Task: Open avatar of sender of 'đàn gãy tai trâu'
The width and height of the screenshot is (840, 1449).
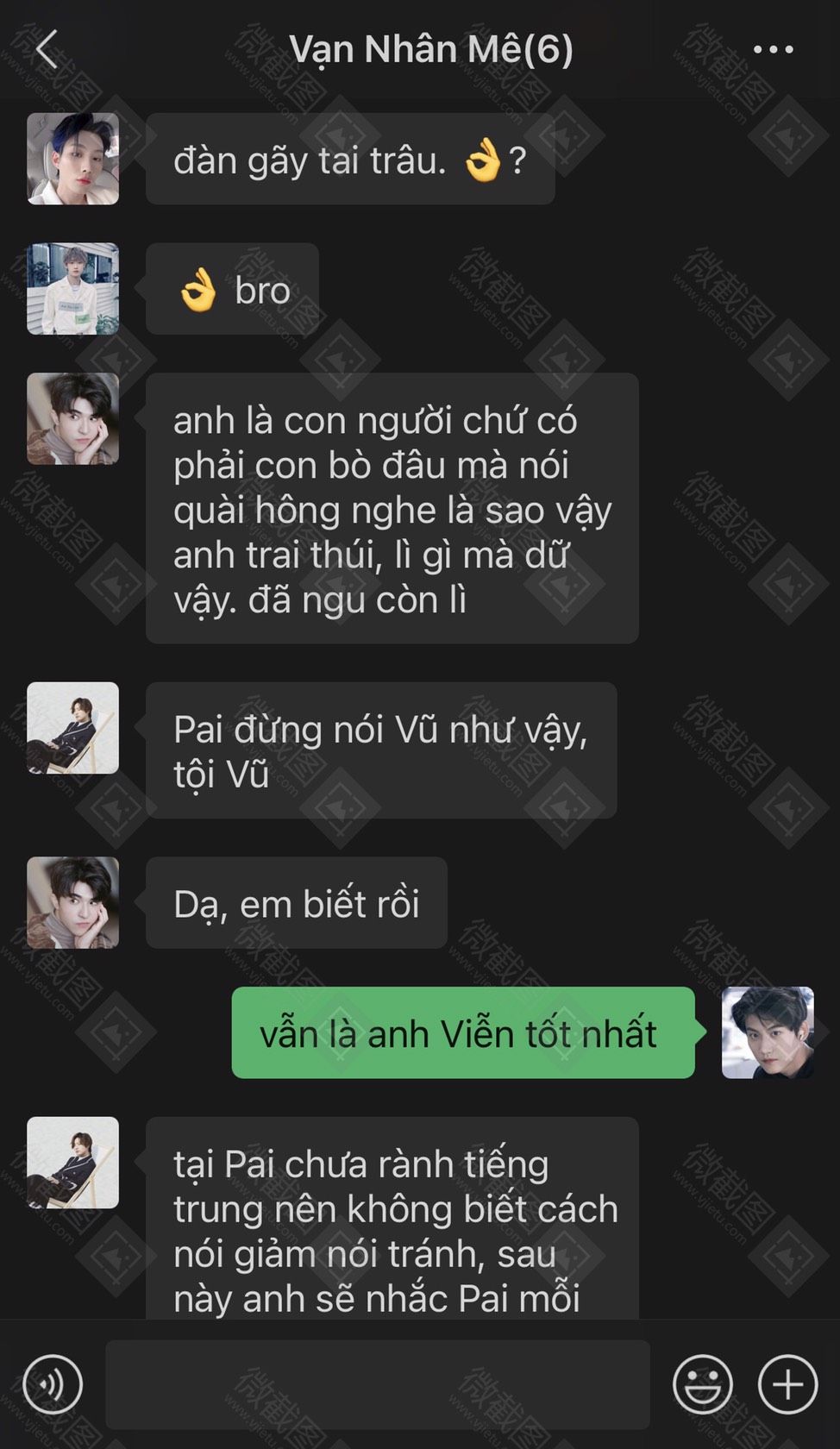Action: click(x=73, y=159)
